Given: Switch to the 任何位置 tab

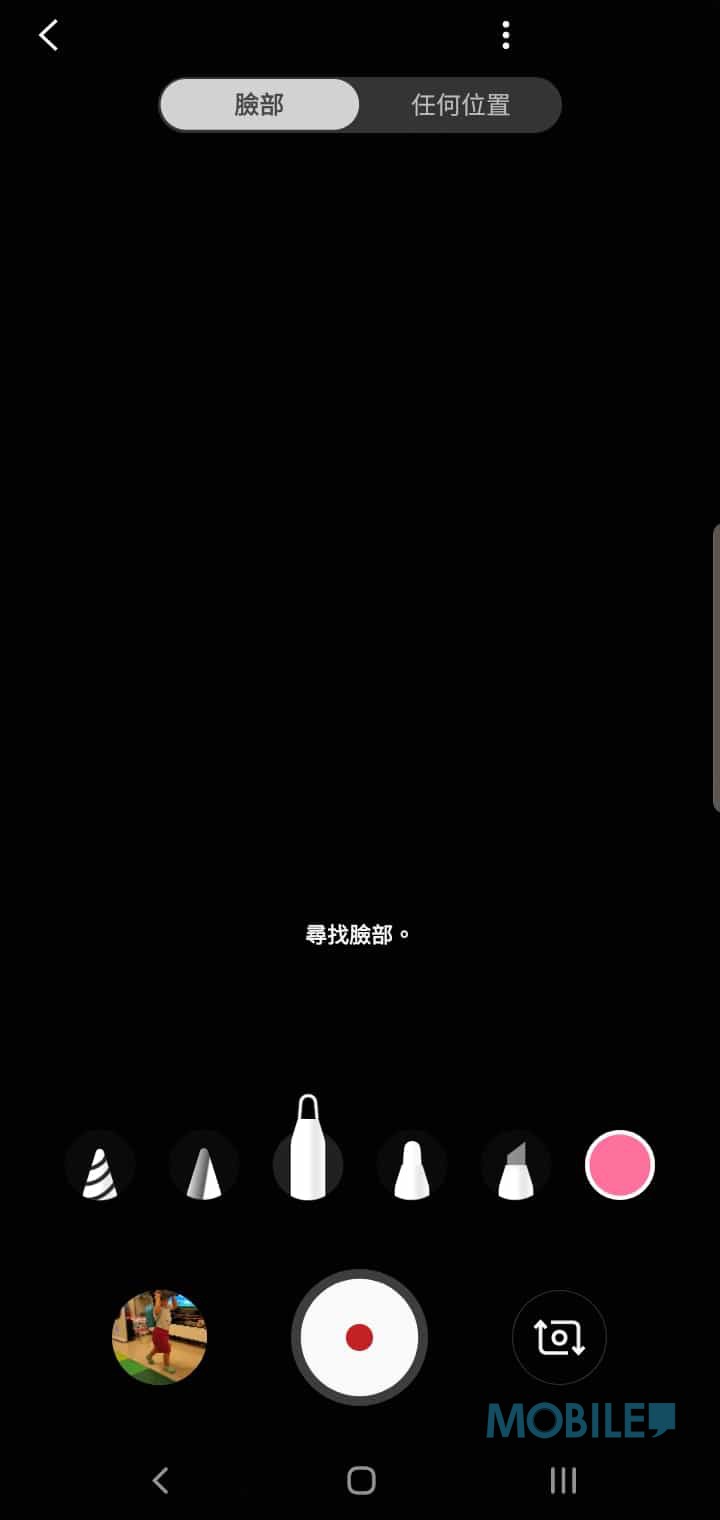Looking at the screenshot, I should [461, 105].
